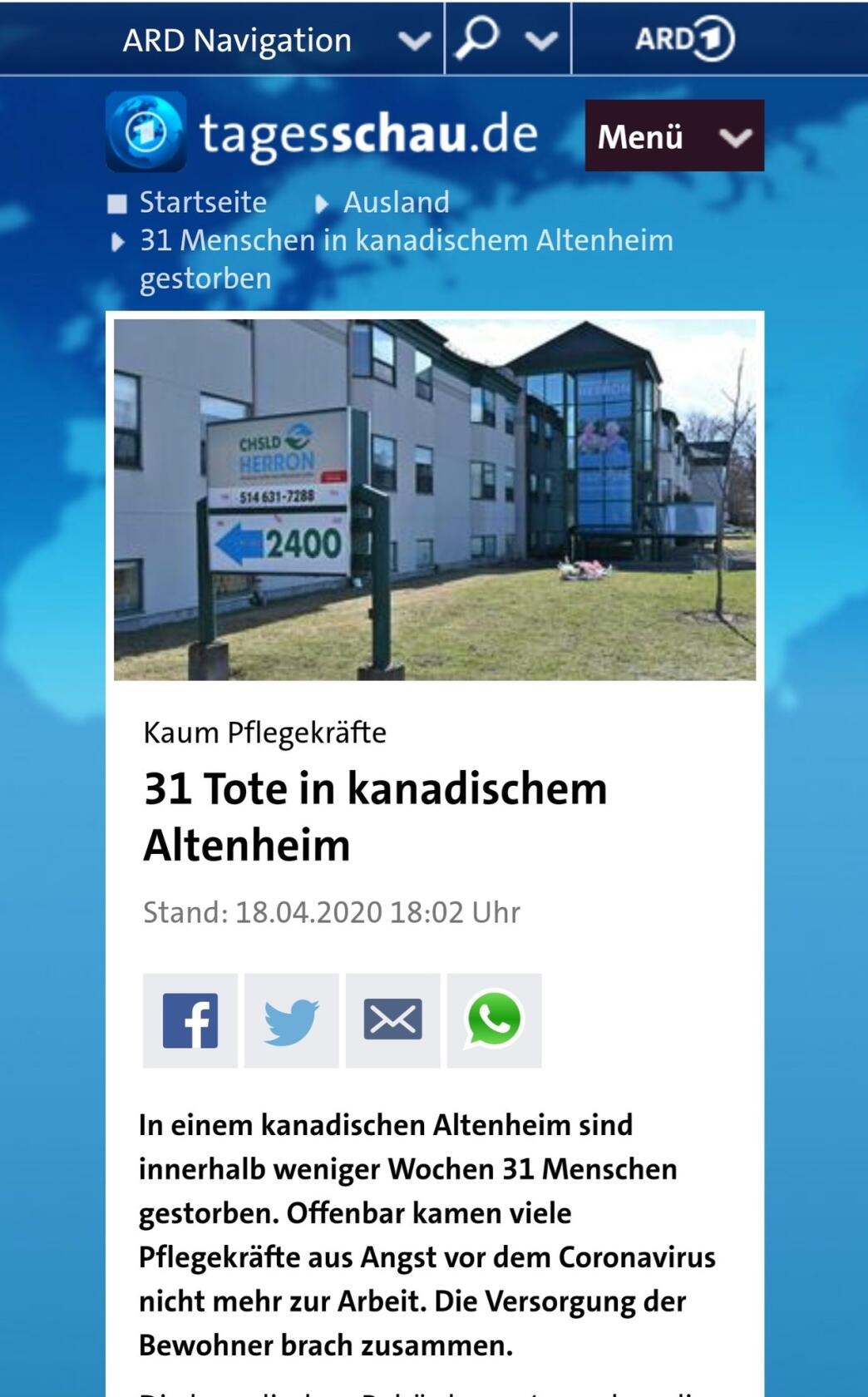This screenshot has height=1397, width=868.
Task: Go to Startseite breadcrumb
Action: (x=202, y=202)
